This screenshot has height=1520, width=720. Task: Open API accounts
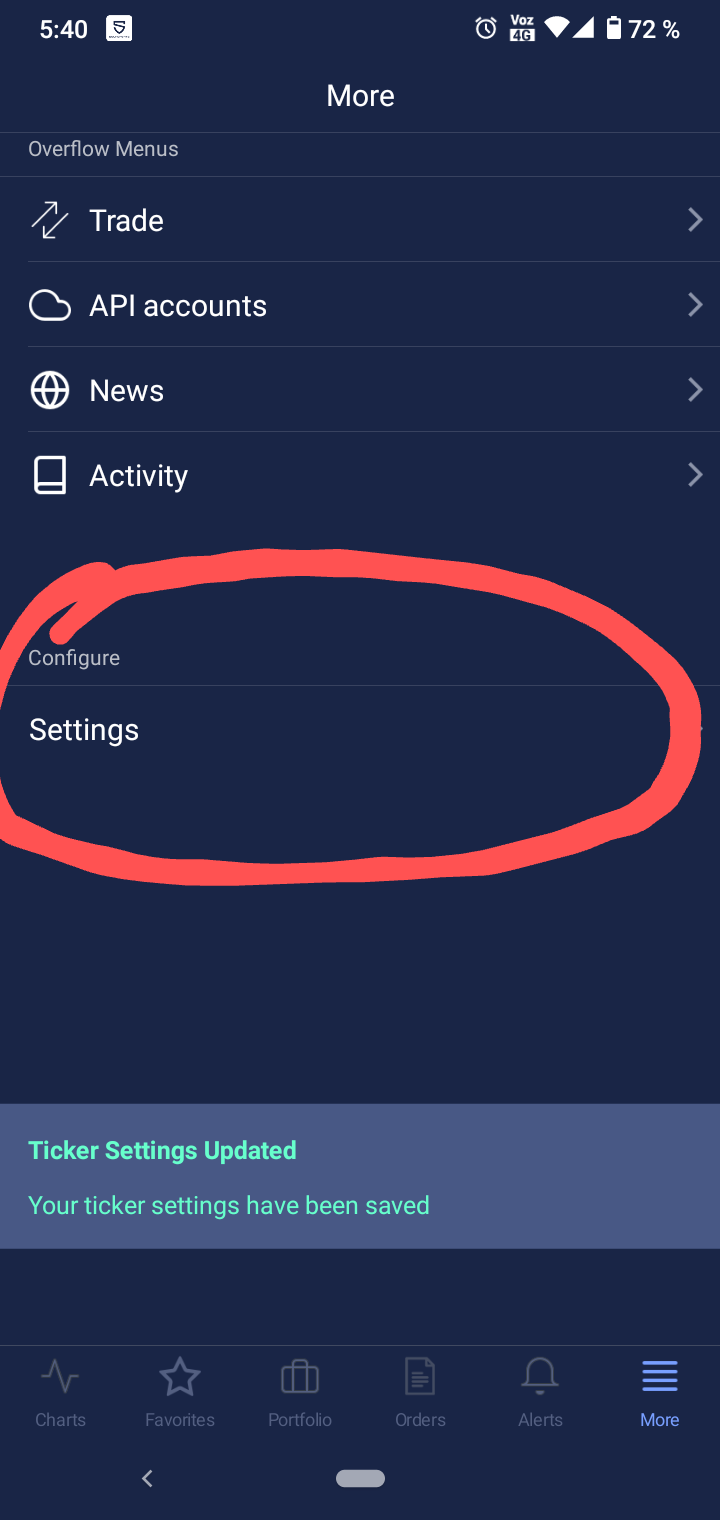(x=360, y=305)
